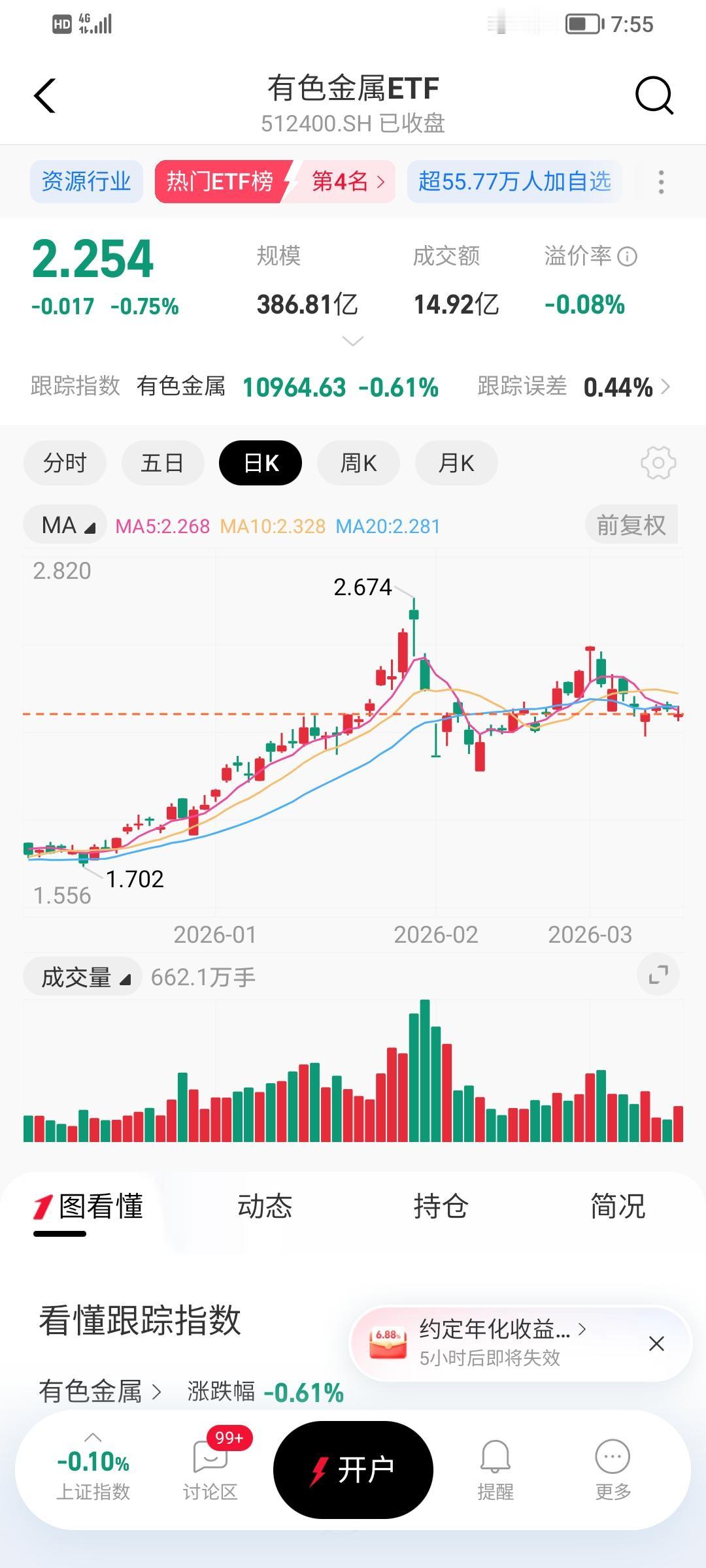706x1568 pixels.
Task: Open the top-right vertical dots menu
Action: [662, 182]
